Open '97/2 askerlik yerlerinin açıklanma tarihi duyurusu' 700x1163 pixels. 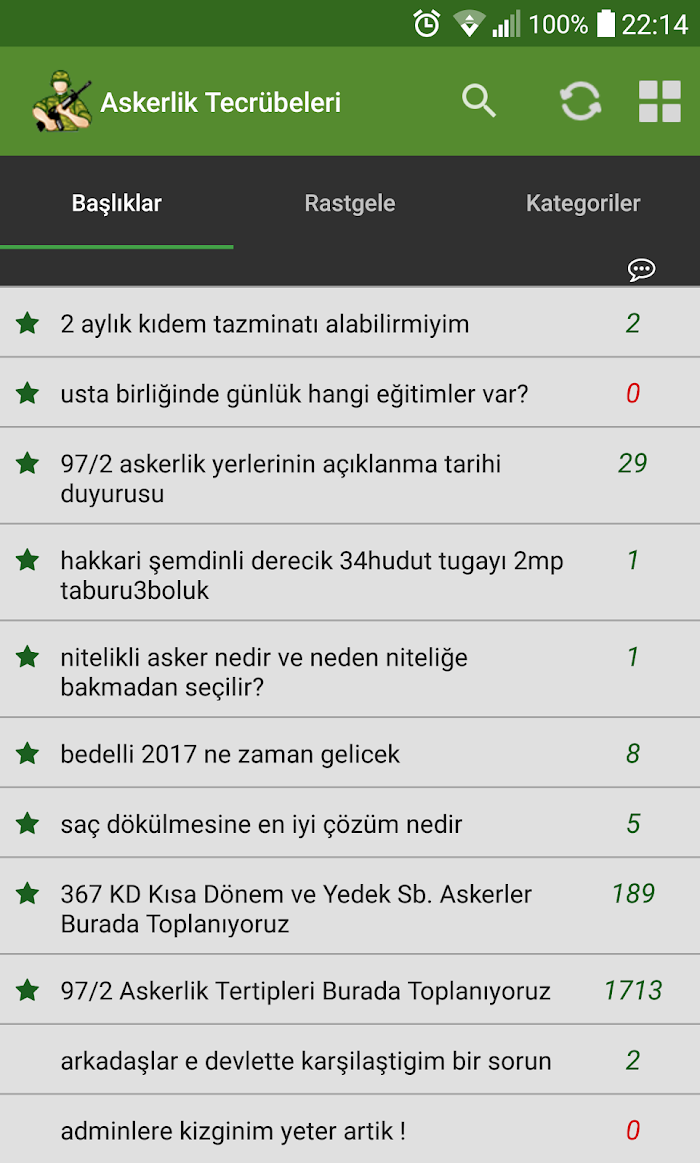click(350, 476)
